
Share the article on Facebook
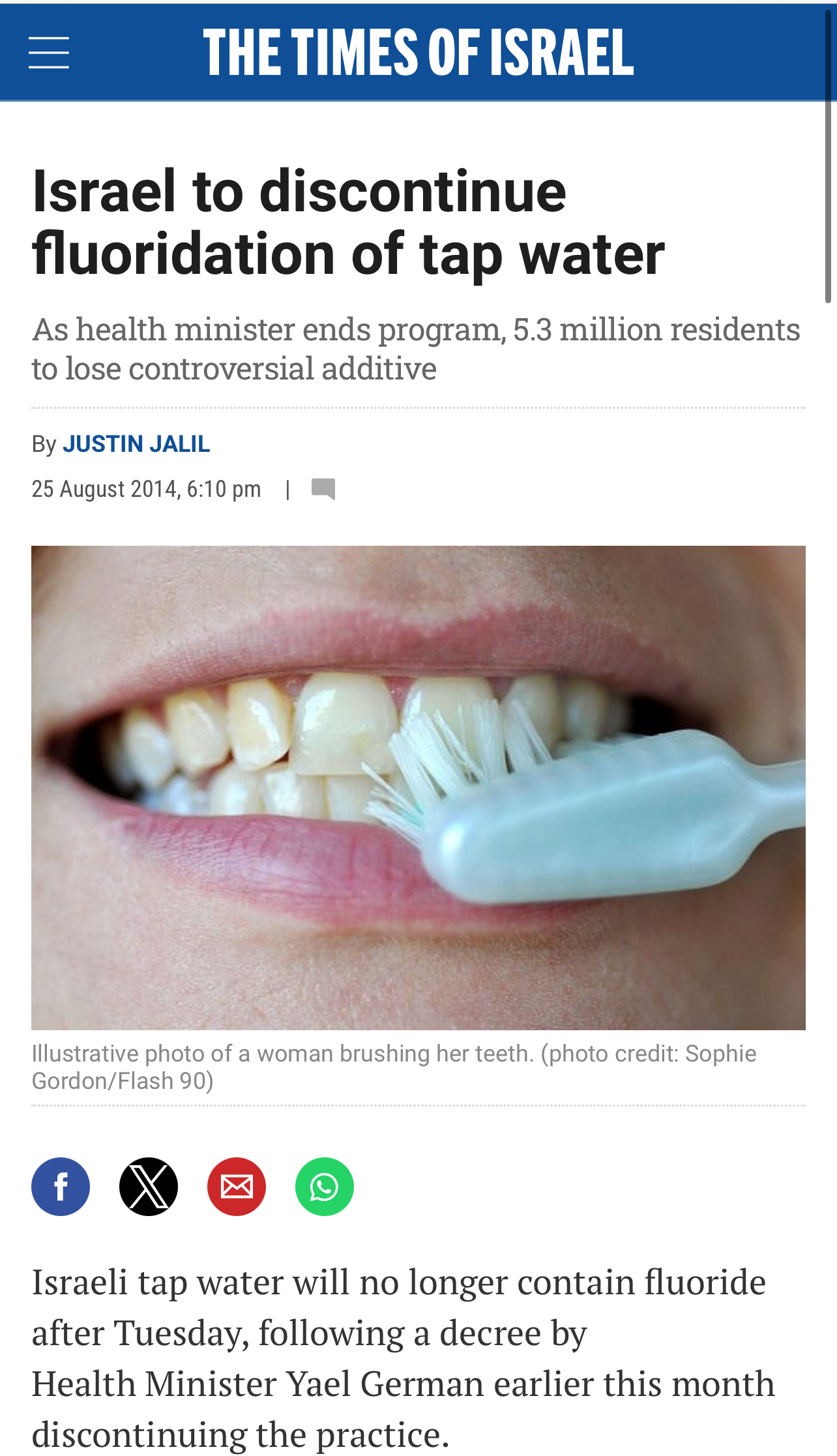61,1187
